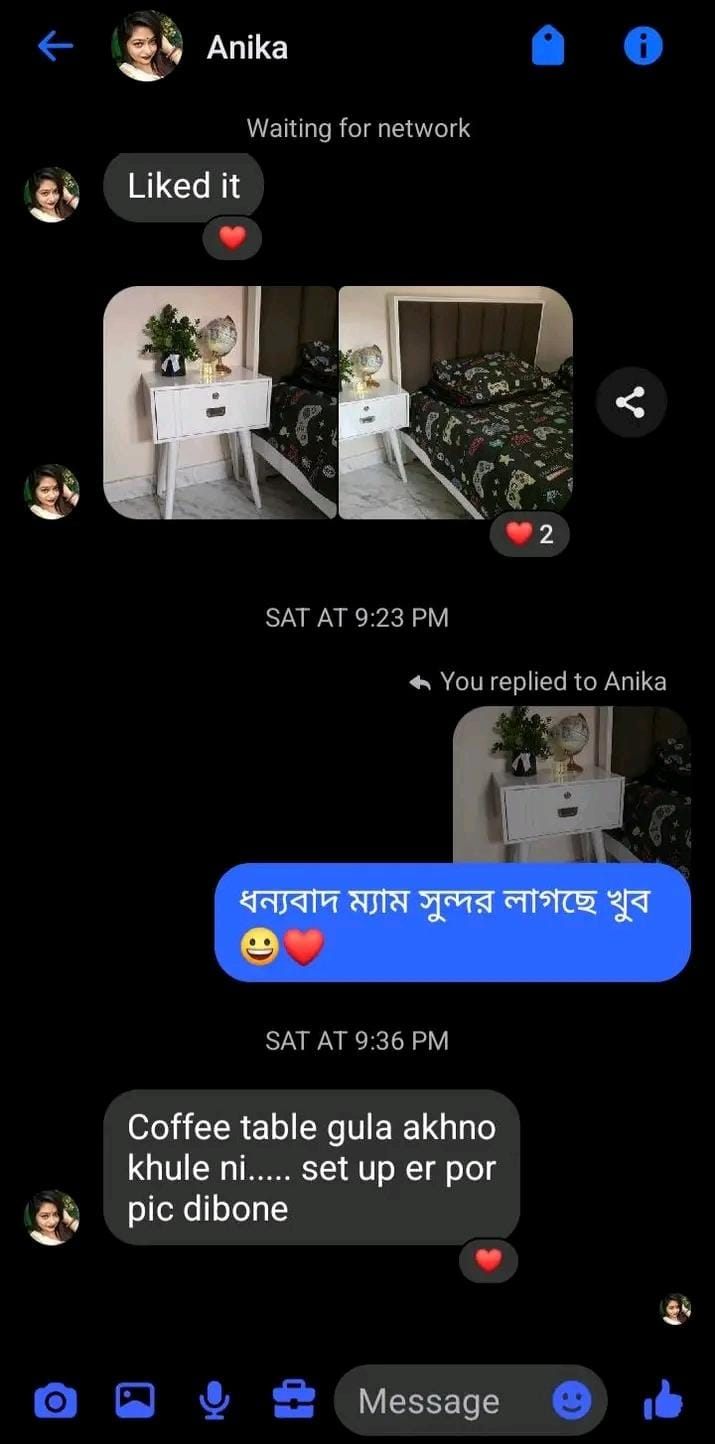This screenshot has width=715, height=1444.
Task: Open the label tag icon
Action: click(548, 46)
